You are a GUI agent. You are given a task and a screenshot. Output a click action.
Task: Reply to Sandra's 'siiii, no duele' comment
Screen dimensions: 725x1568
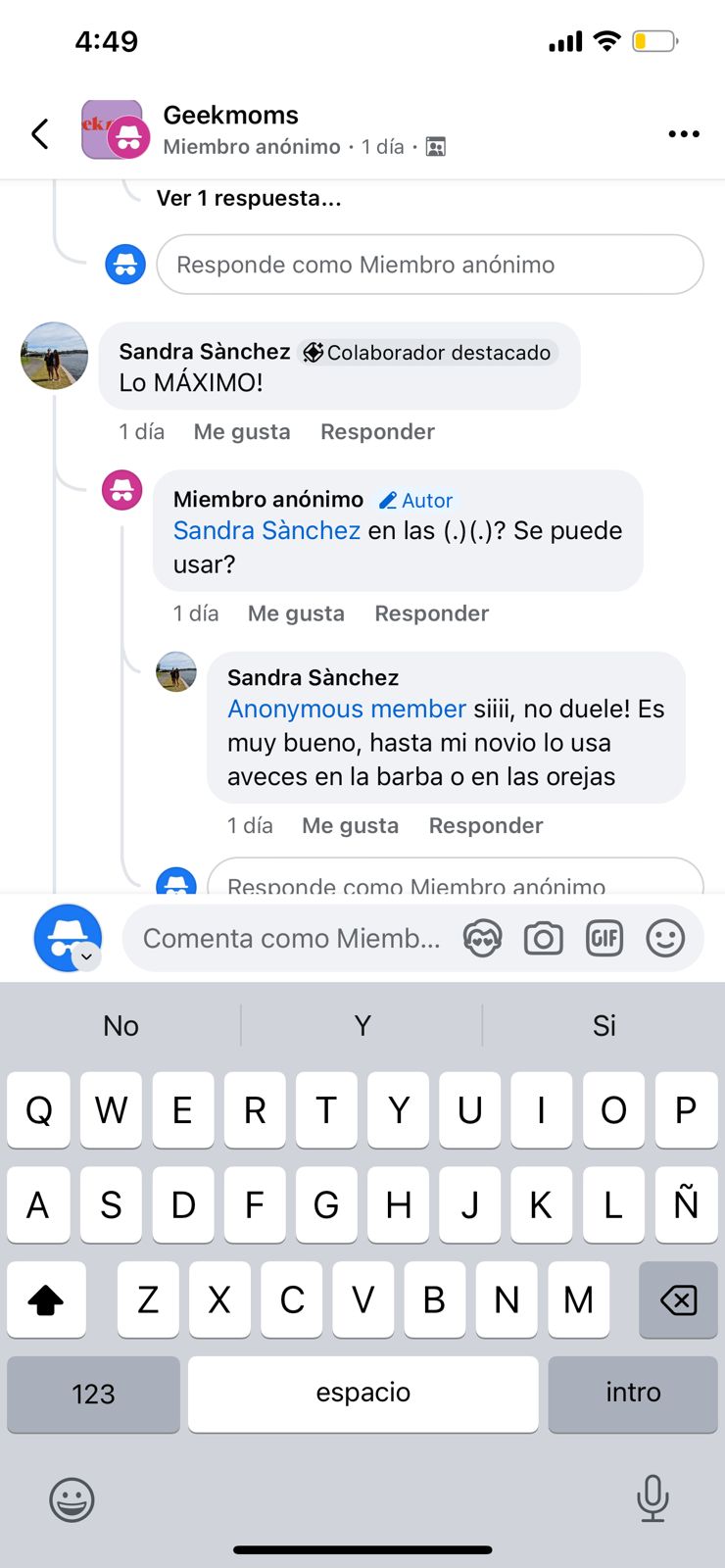pyautogui.click(x=485, y=826)
